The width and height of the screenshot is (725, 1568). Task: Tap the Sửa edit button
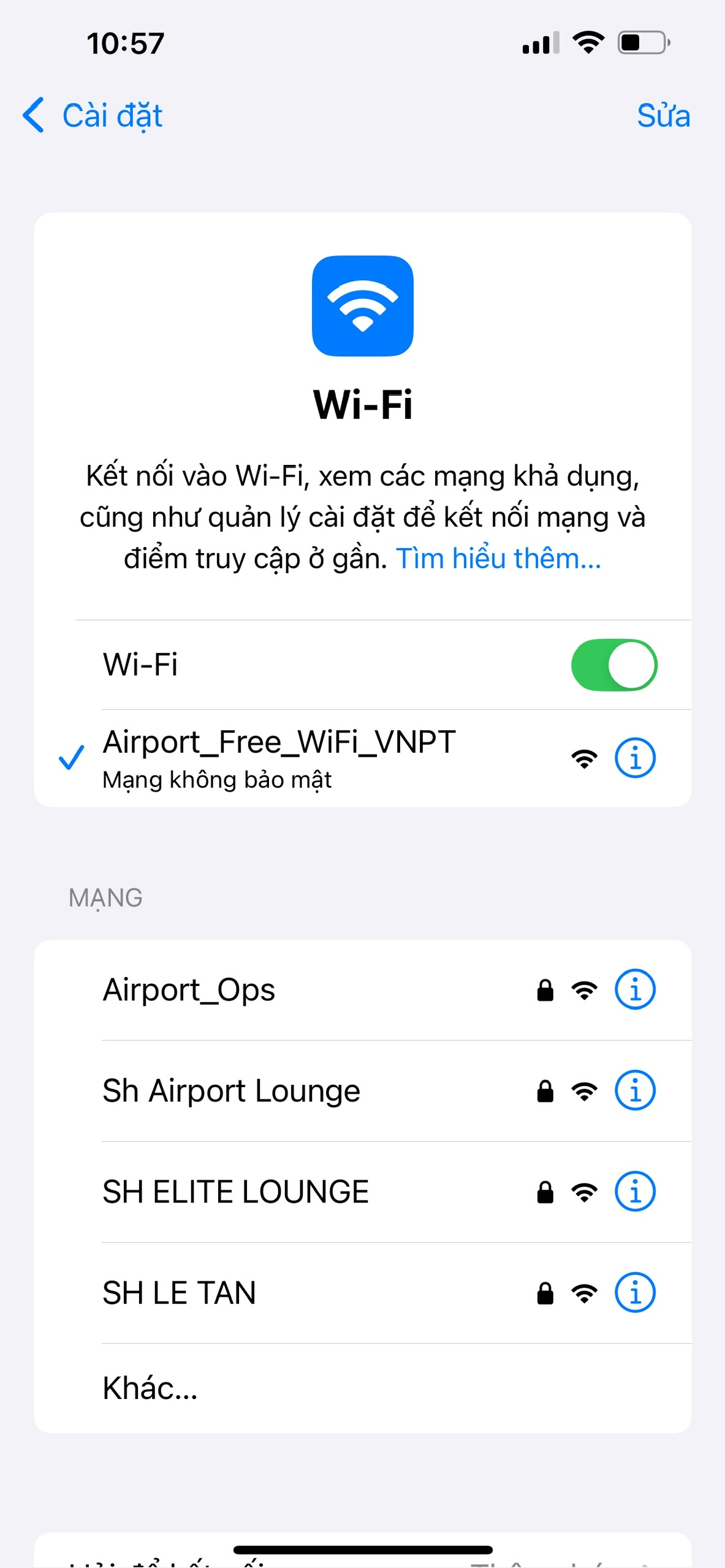click(663, 115)
